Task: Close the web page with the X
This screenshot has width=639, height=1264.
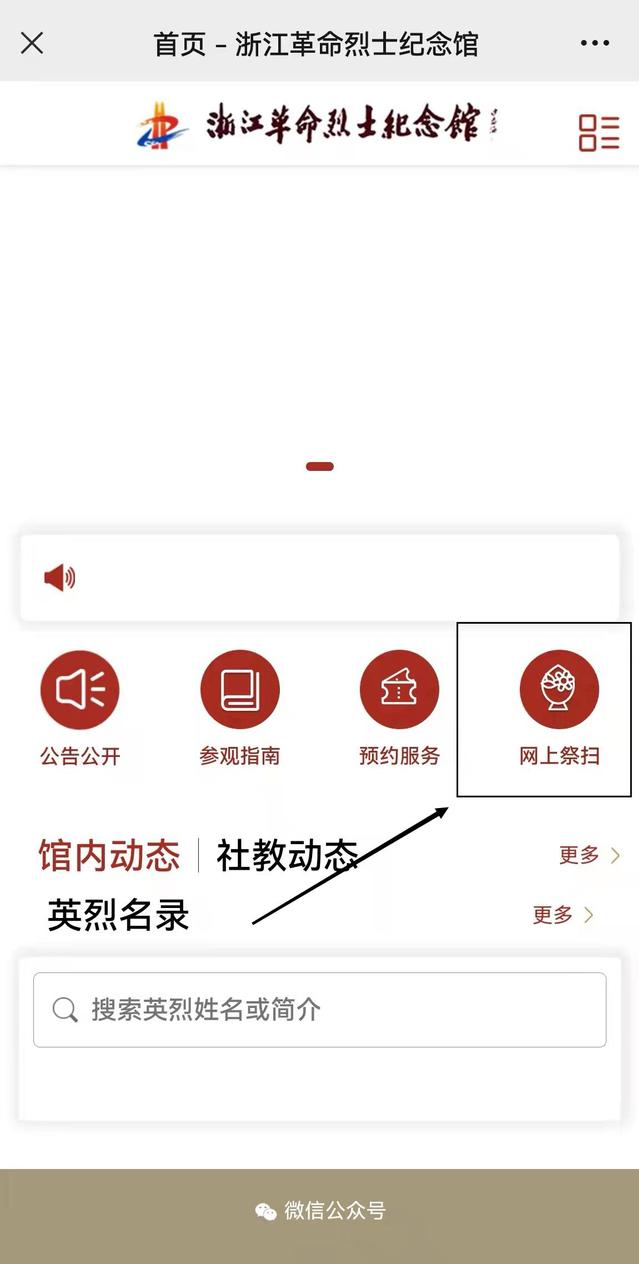Action: click(32, 43)
